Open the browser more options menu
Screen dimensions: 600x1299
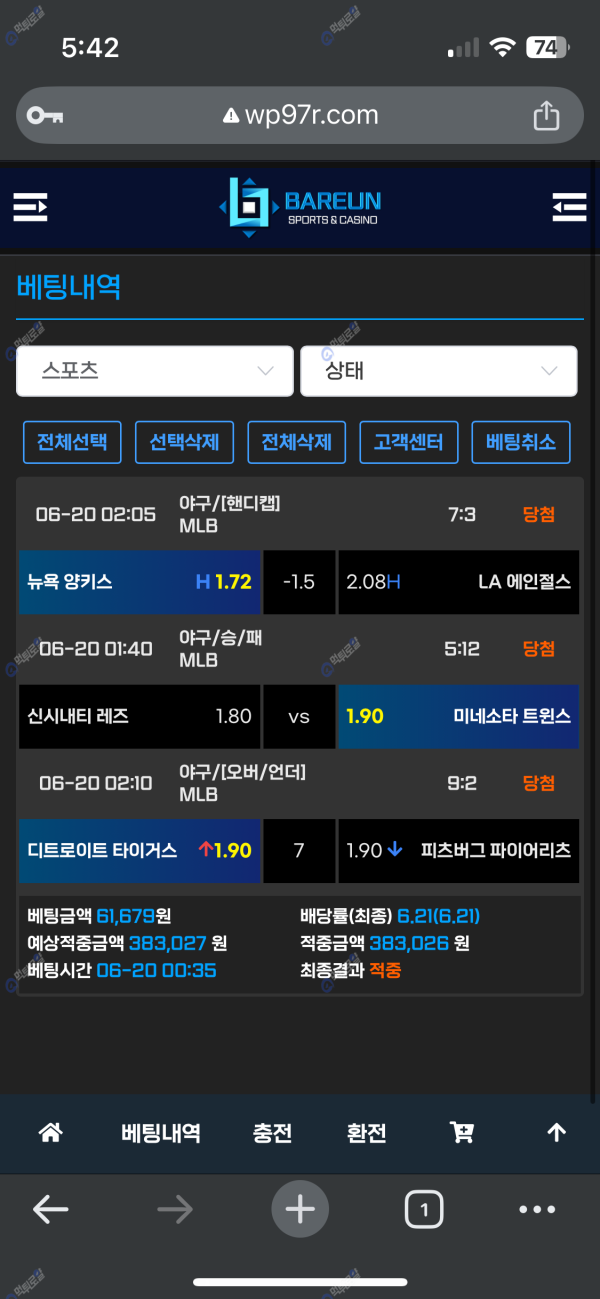(537, 1210)
